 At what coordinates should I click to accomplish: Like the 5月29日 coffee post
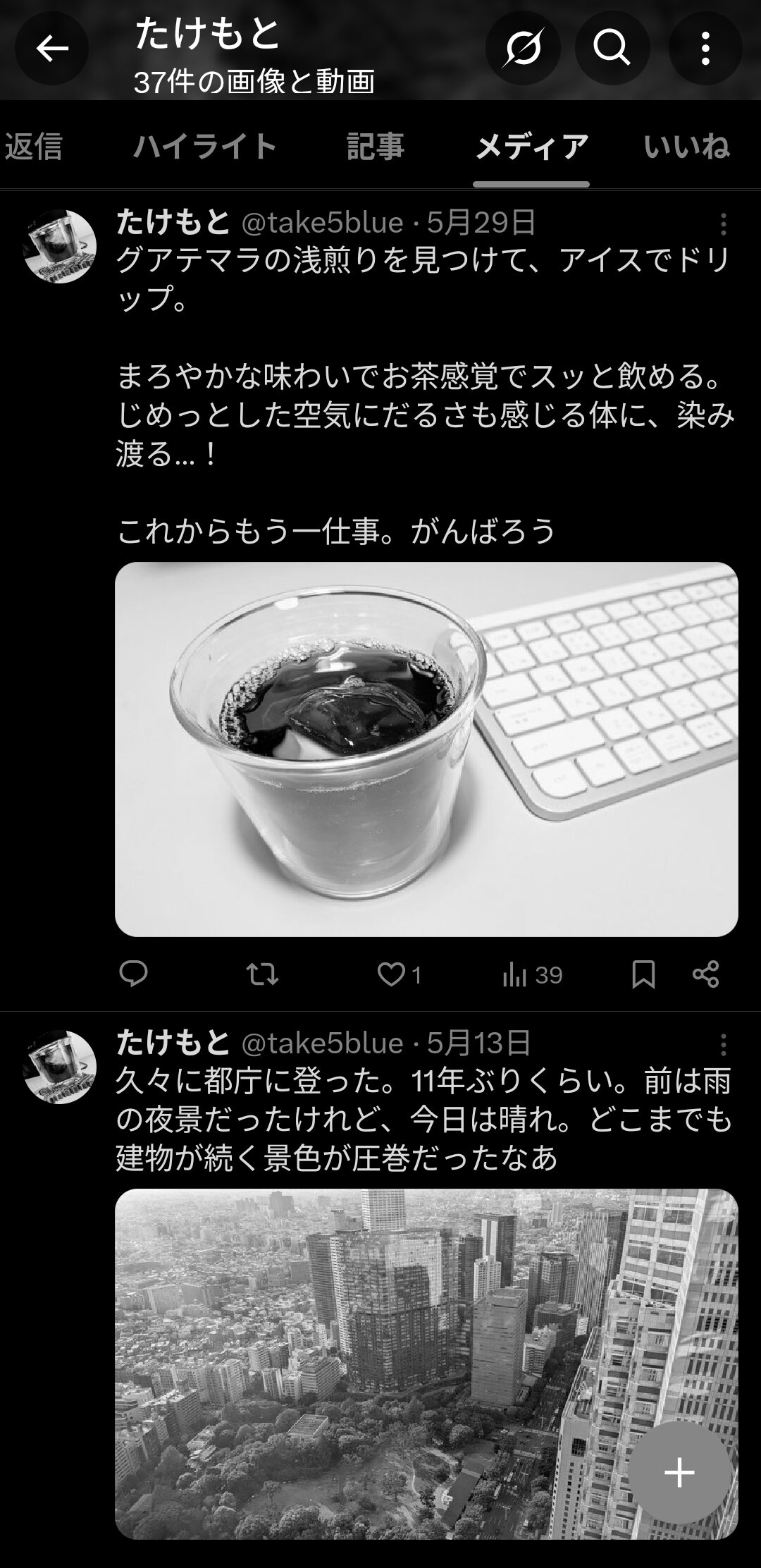pos(392,974)
